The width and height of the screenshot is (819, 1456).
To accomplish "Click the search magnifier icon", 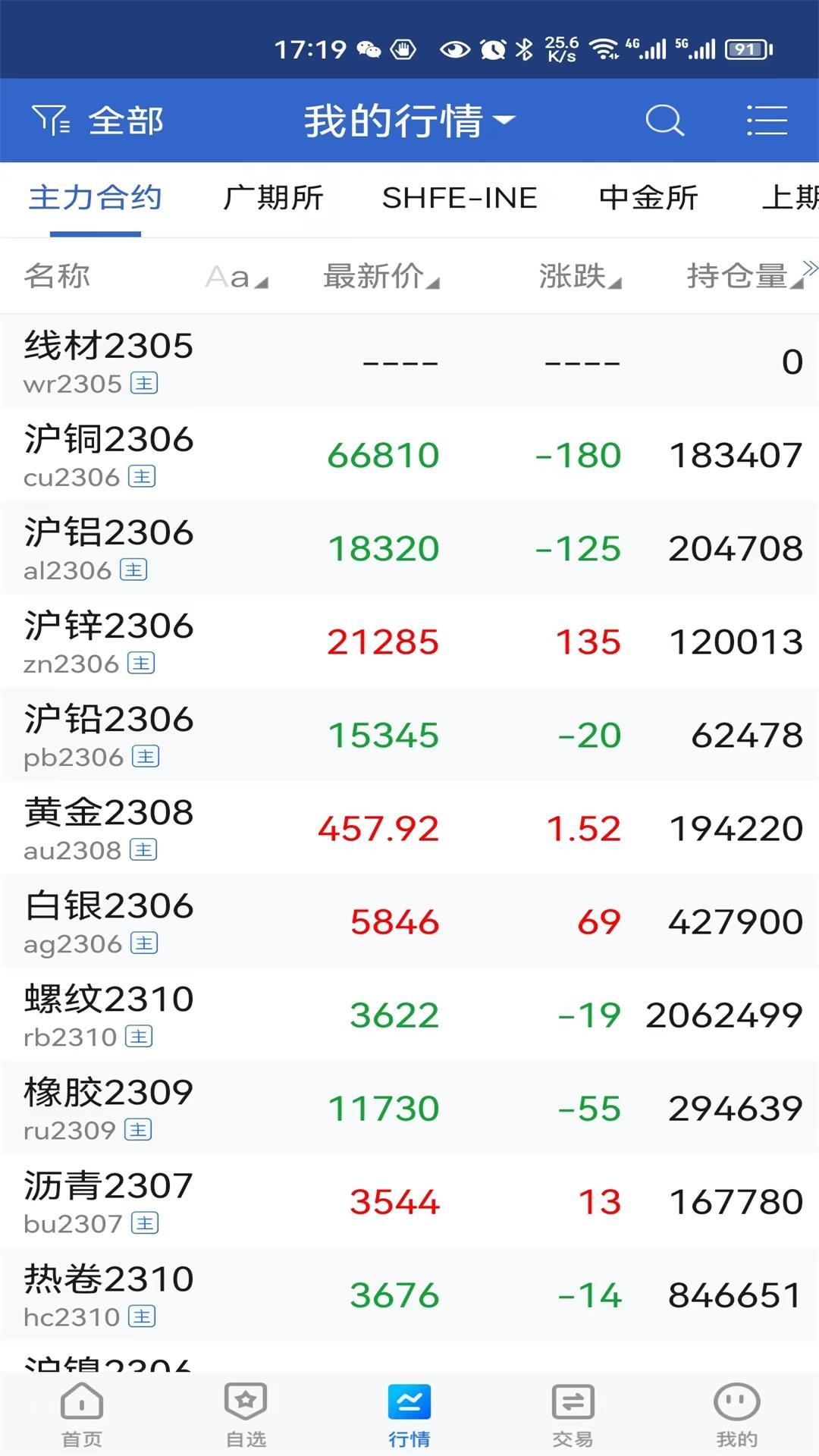I will pos(664,120).
